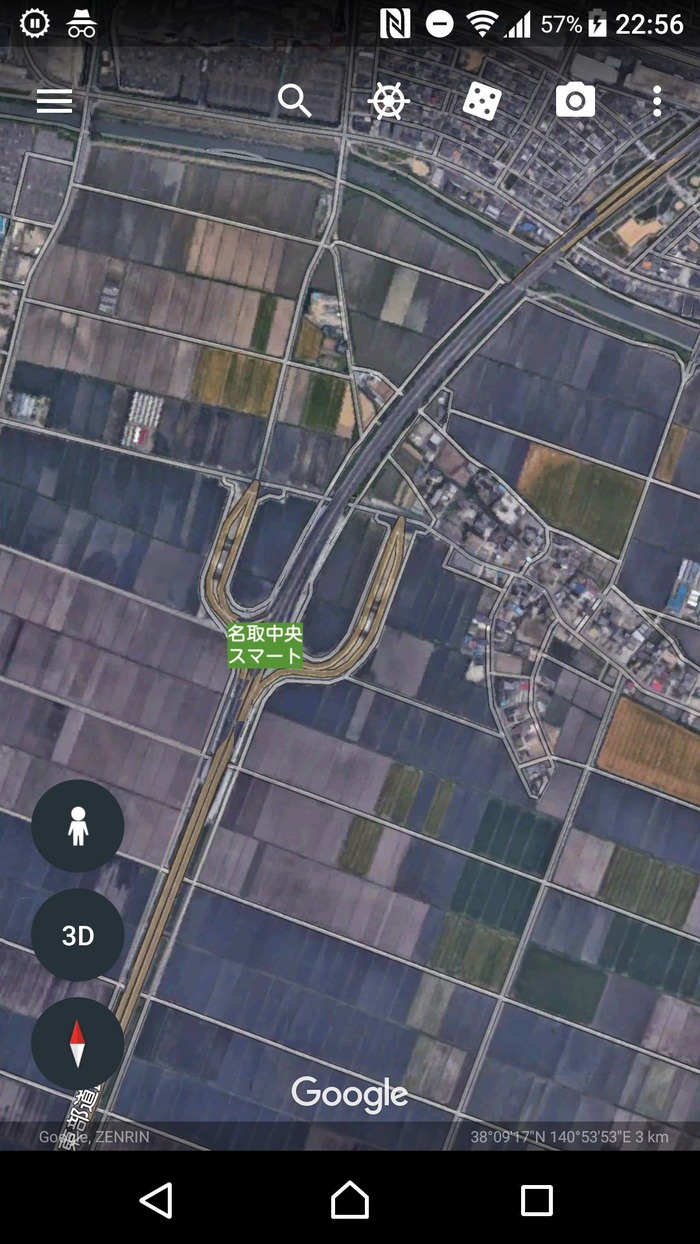Open the Voyager ship wheel

pos(388,101)
